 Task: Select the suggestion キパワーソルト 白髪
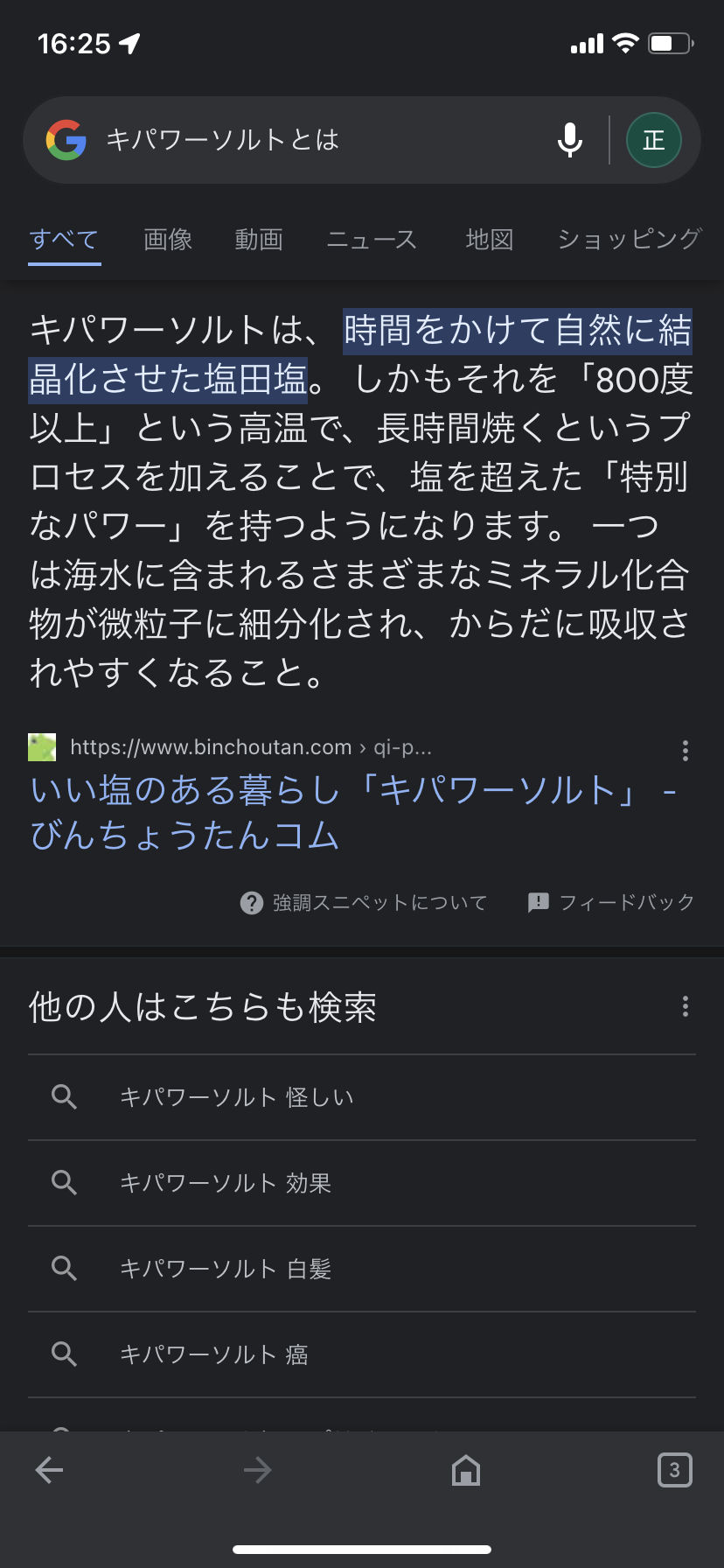click(x=226, y=1269)
